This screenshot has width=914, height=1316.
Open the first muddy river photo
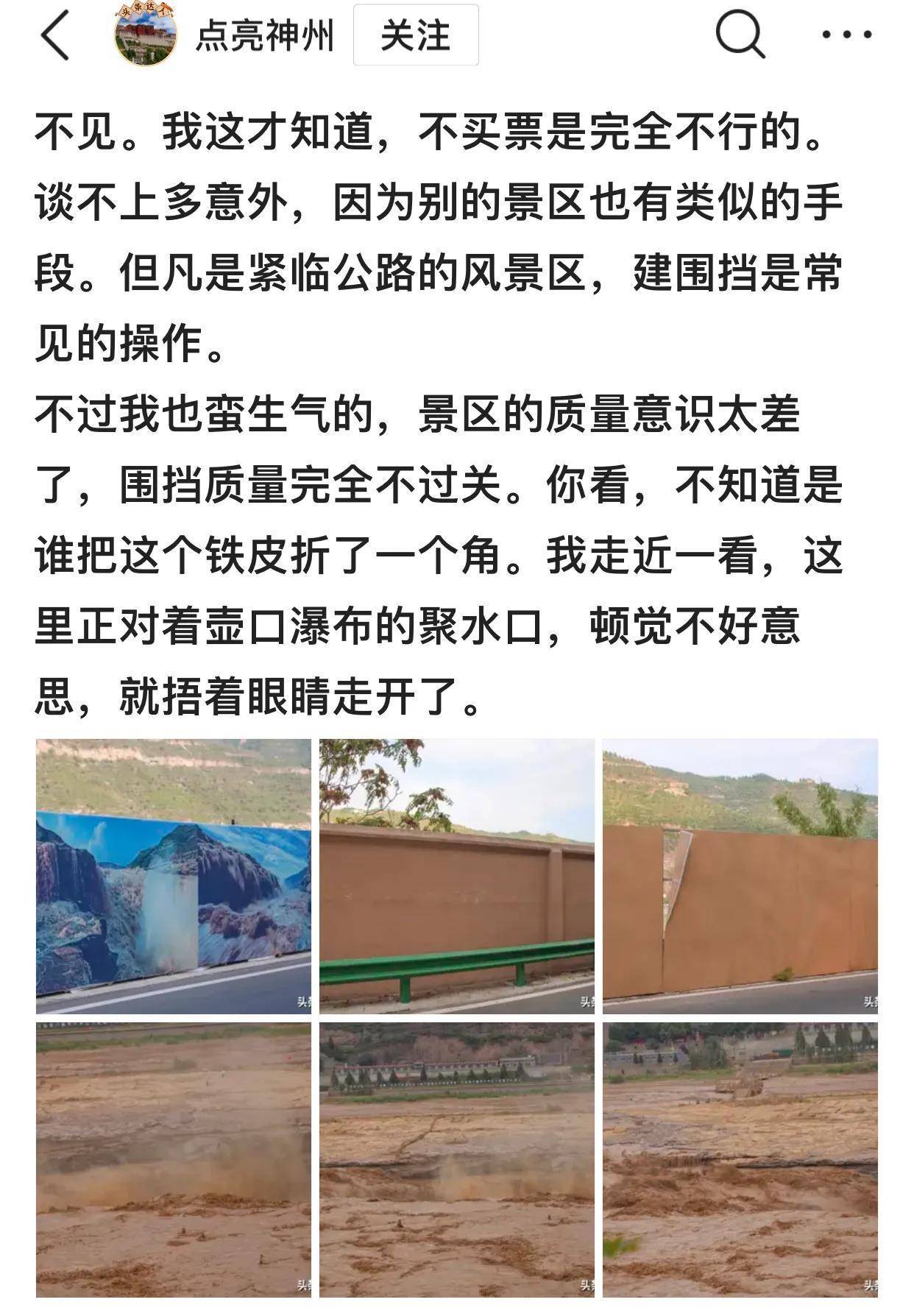[174, 1159]
